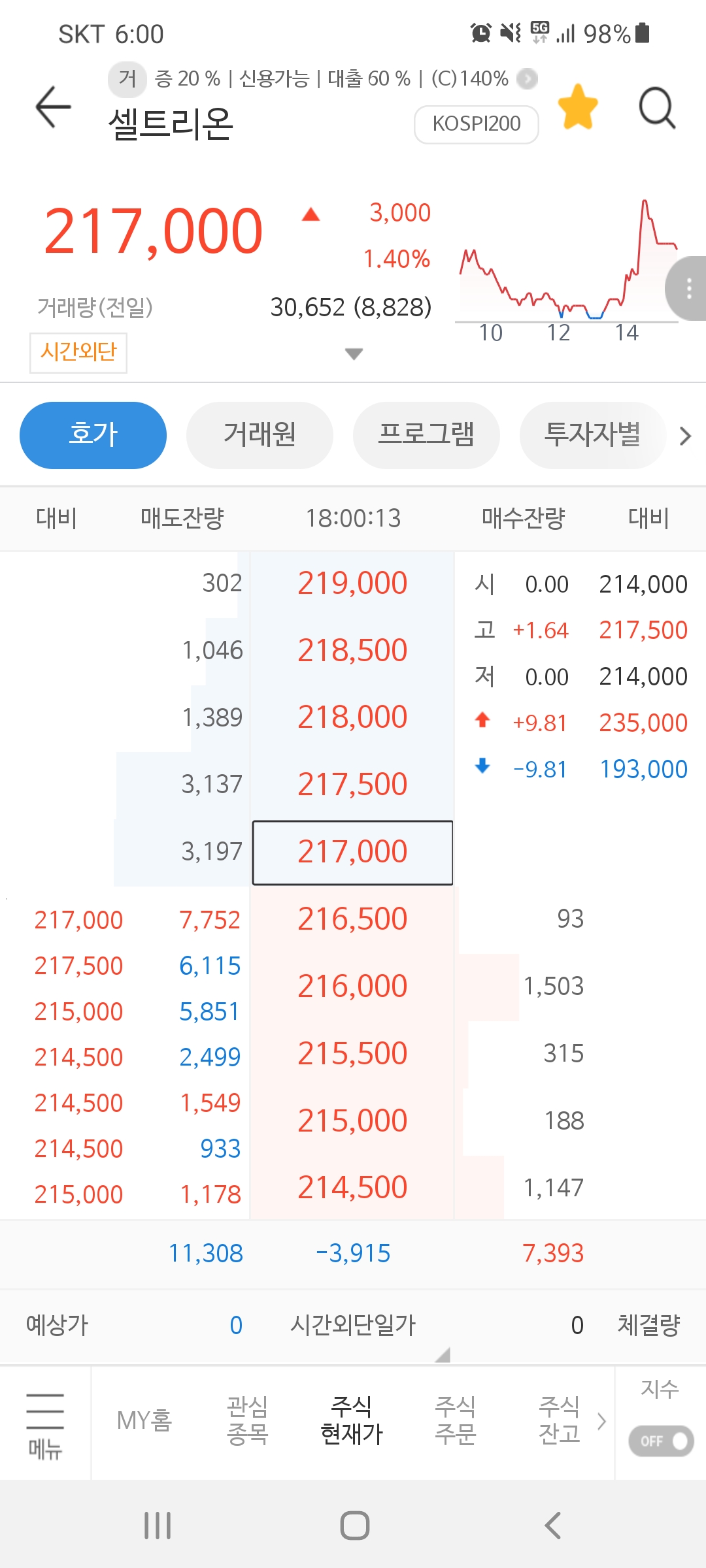Go back using the top-left arrow
The height and width of the screenshot is (1568, 706).
point(54,107)
